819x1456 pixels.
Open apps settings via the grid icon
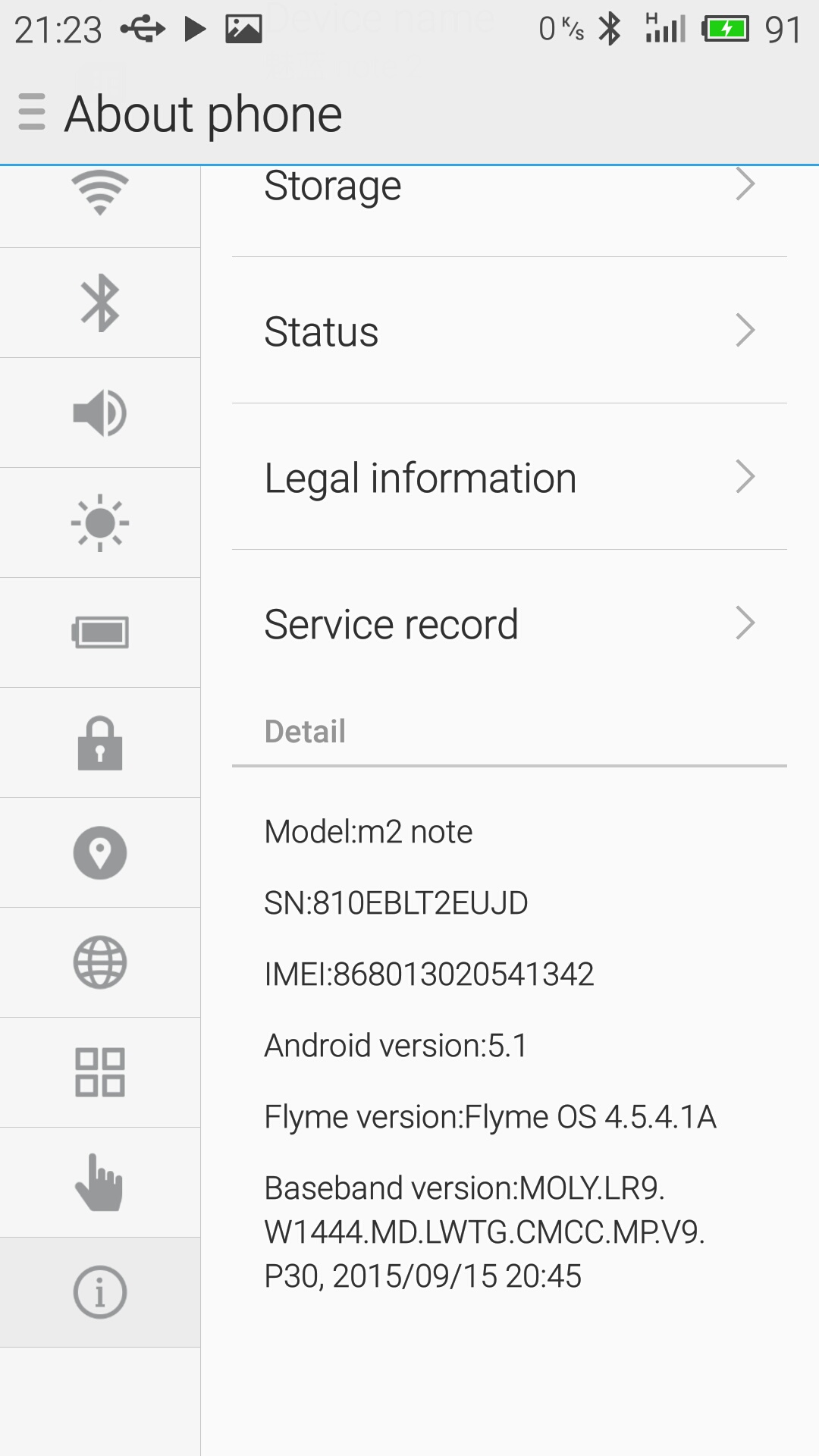pos(100,1073)
